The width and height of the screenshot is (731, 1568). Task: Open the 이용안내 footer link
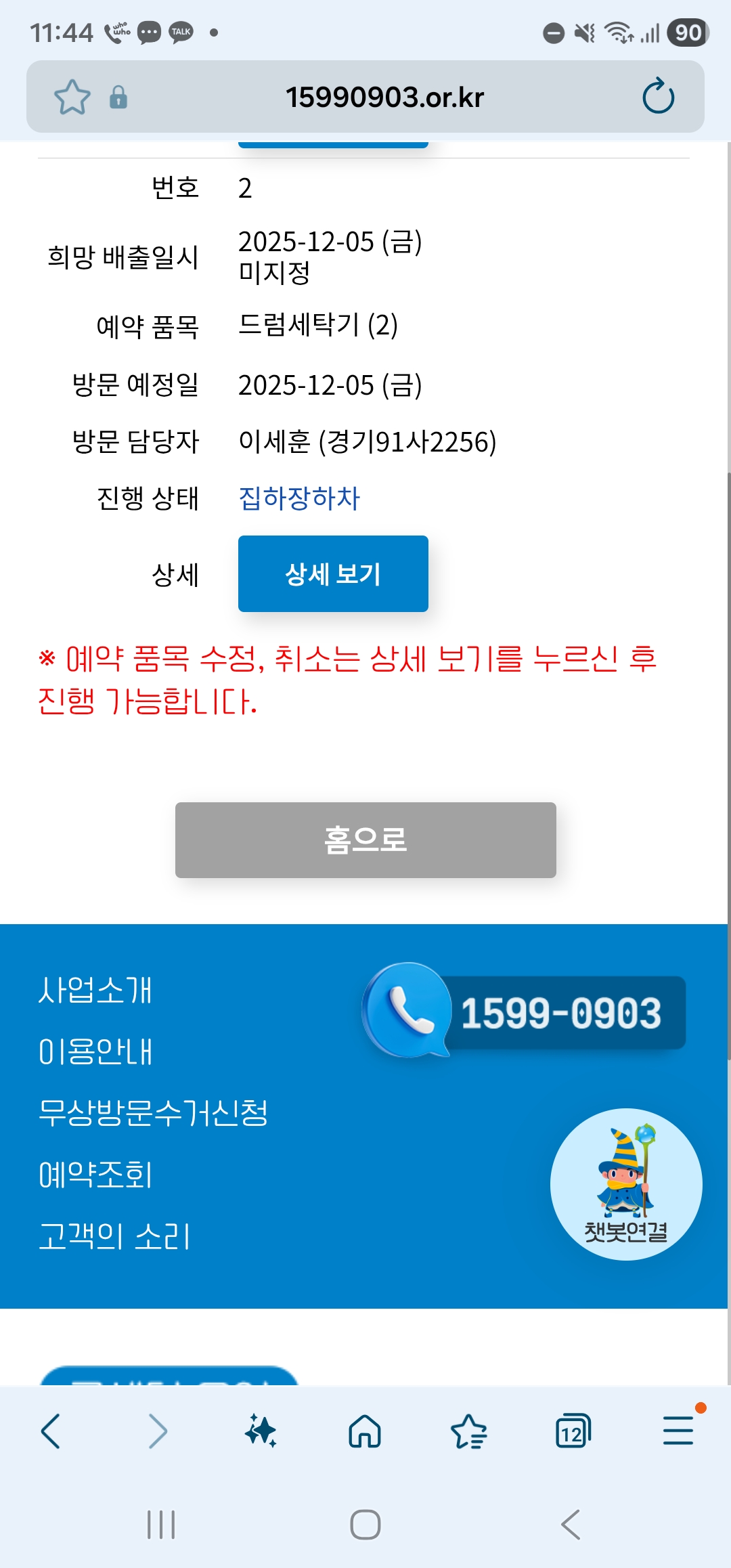tap(95, 1051)
